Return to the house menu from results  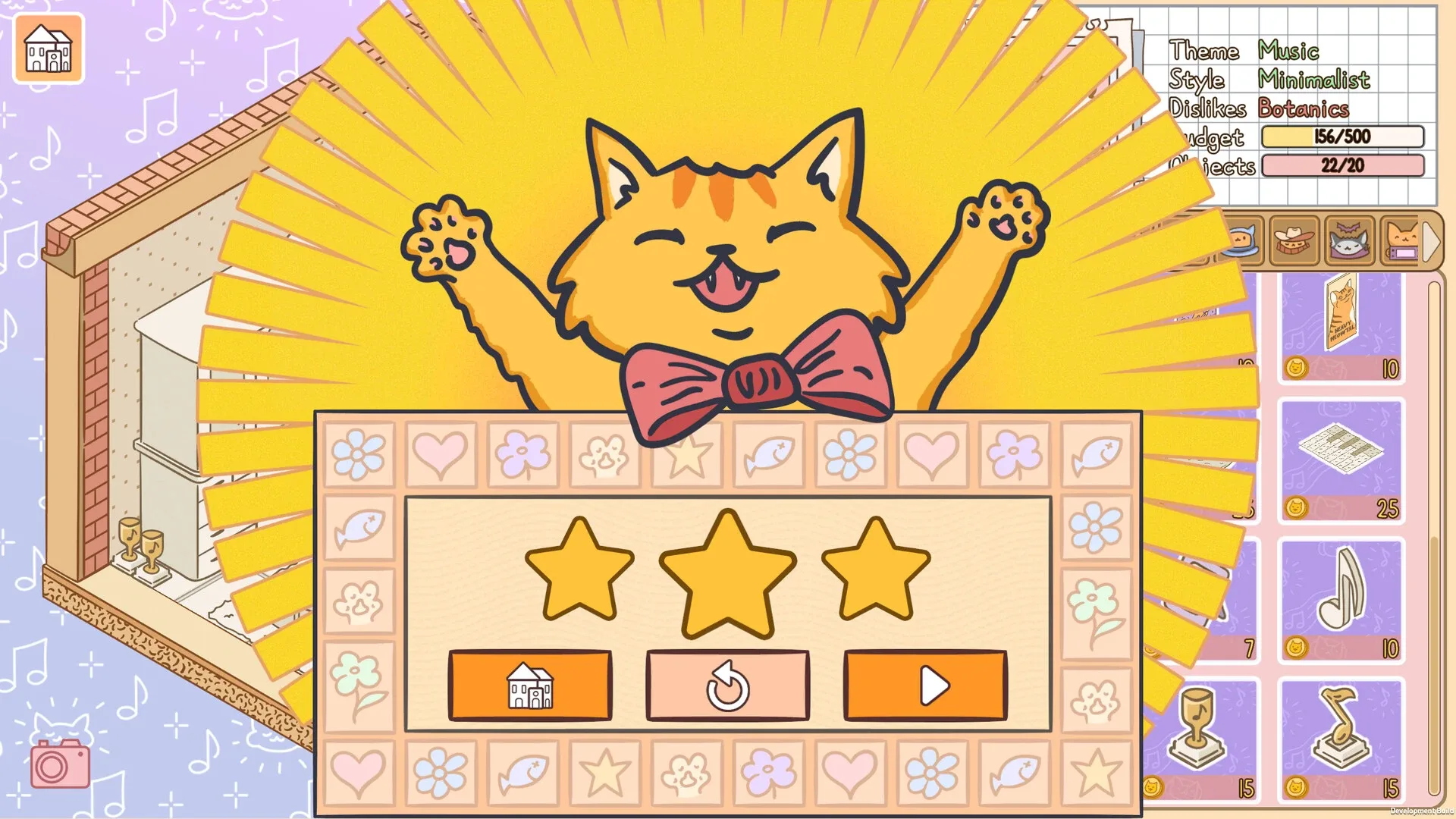(x=530, y=686)
